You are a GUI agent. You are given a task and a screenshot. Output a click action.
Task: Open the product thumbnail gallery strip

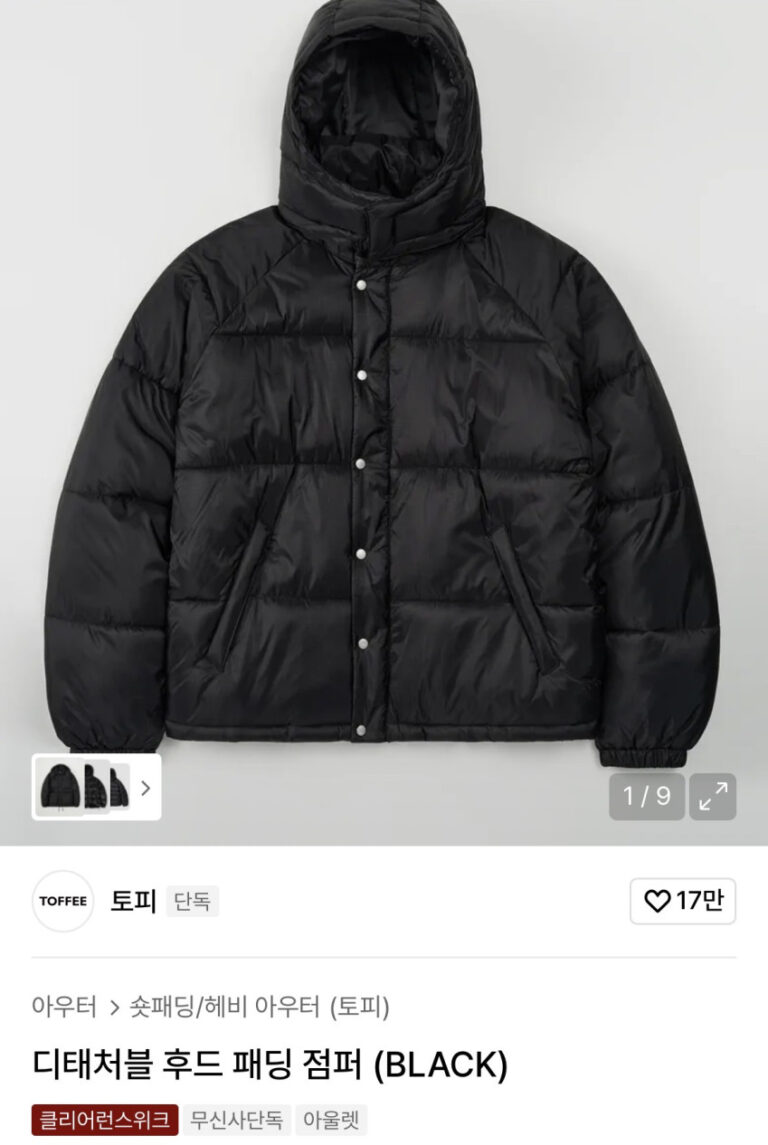(96, 787)
